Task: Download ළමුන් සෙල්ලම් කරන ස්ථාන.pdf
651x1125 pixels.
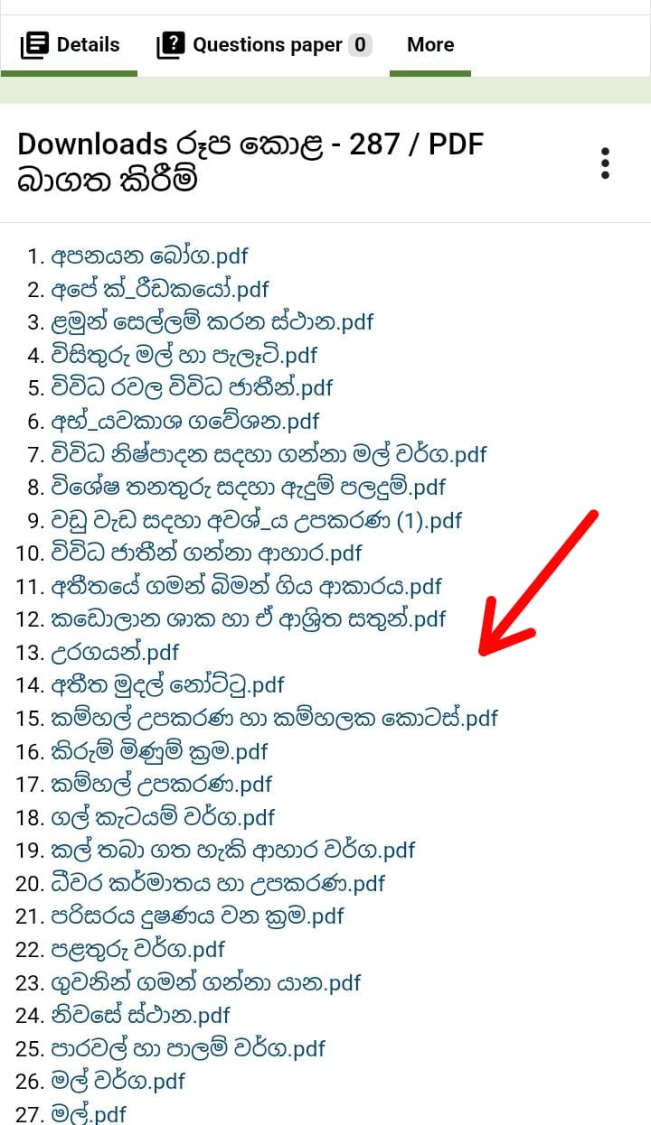Action: (212, 323)
